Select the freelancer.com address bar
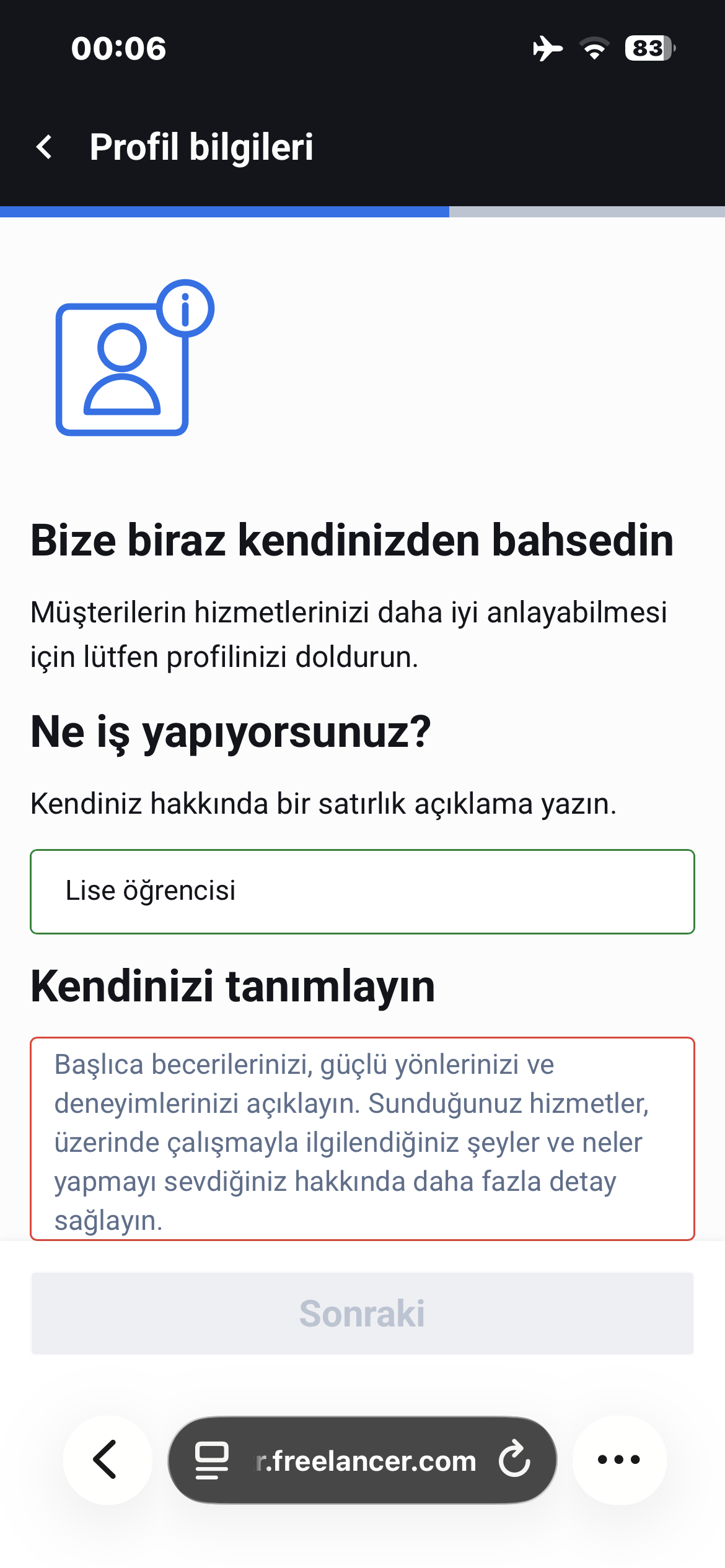The width and height of the screenshot is (725, 1568). pyautogui.click(x=366, y=1460)
